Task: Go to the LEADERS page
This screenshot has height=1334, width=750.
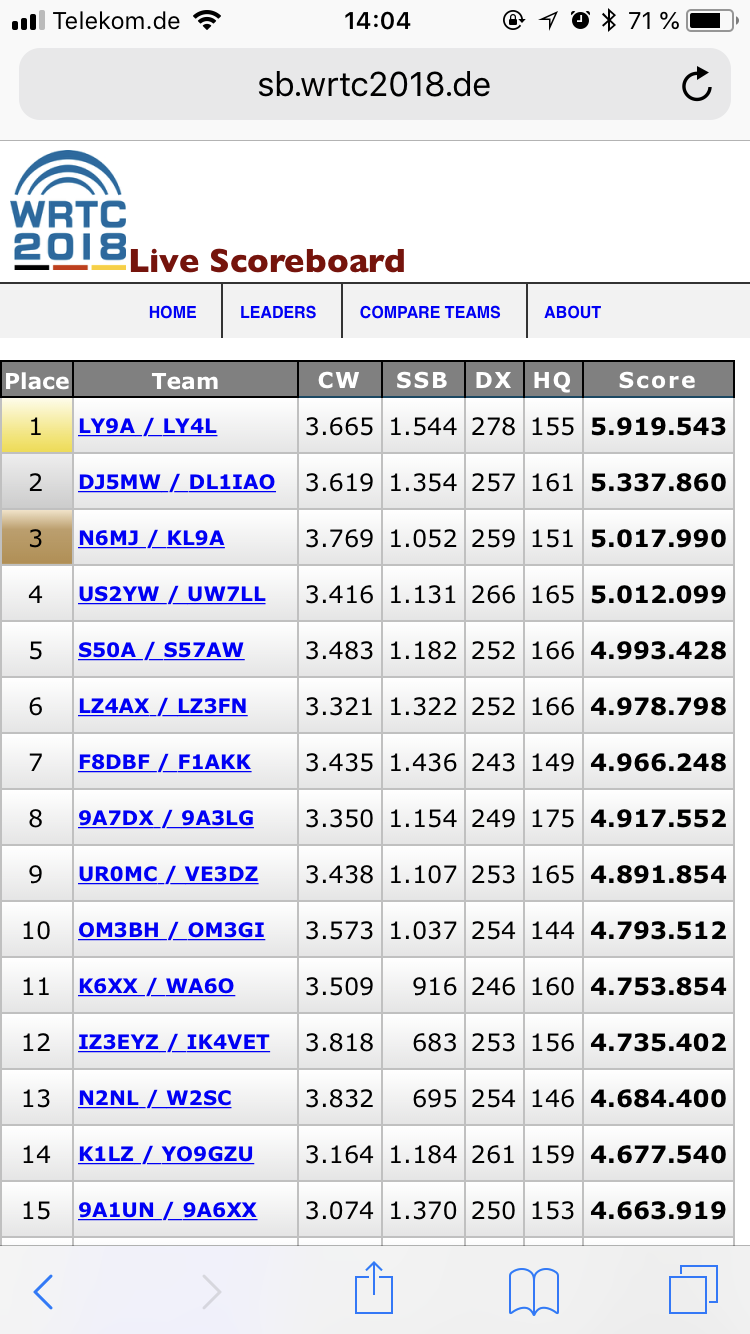Action: [278, 312]
